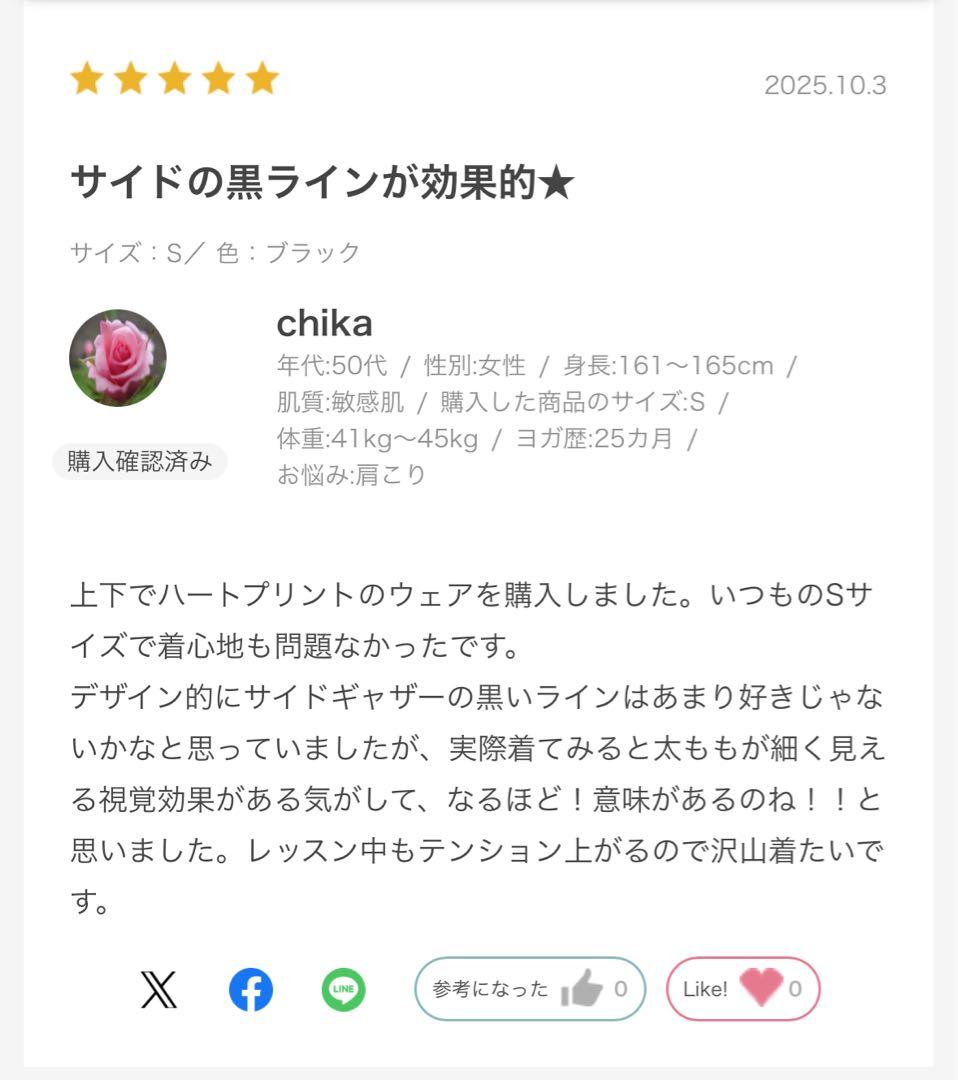This screenshot has width=958, height=1080.
Task: Click the サイズ：S／色：ブラック detail line
Action: (x=215, y=252)
